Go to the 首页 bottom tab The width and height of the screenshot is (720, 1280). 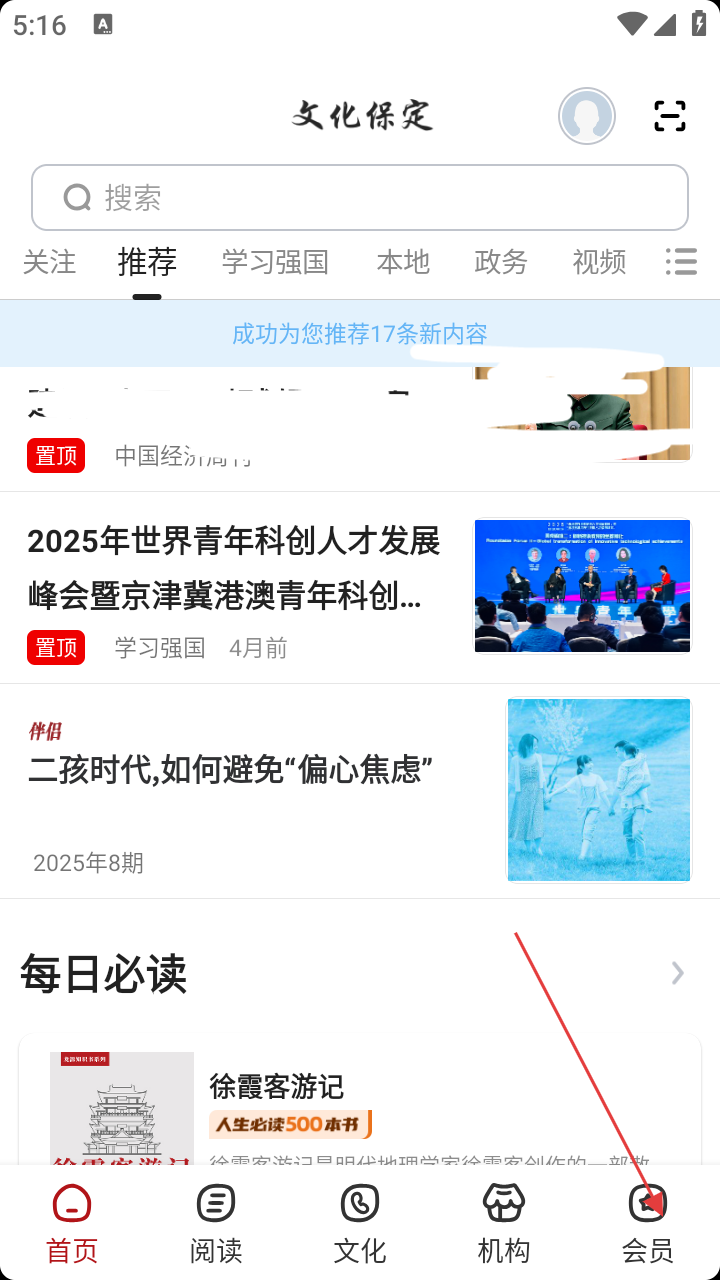point(72,1223)
